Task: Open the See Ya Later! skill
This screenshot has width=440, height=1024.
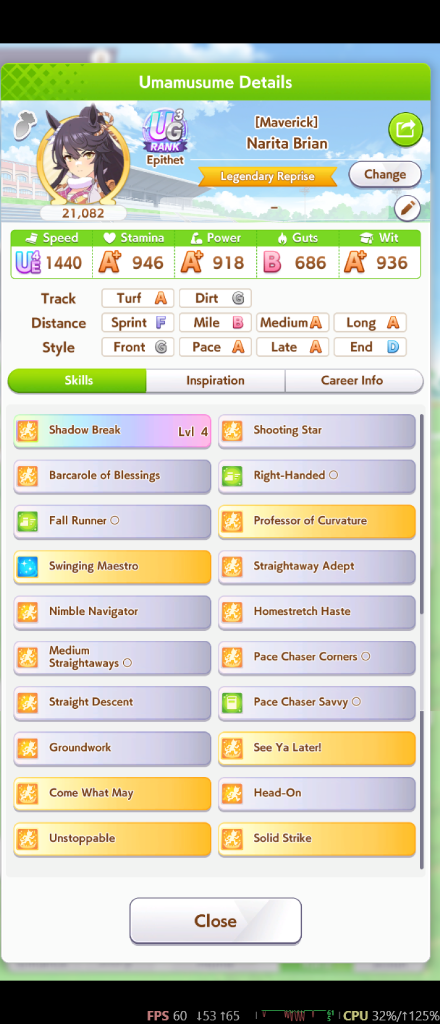Action: click(x=317, y=748)
